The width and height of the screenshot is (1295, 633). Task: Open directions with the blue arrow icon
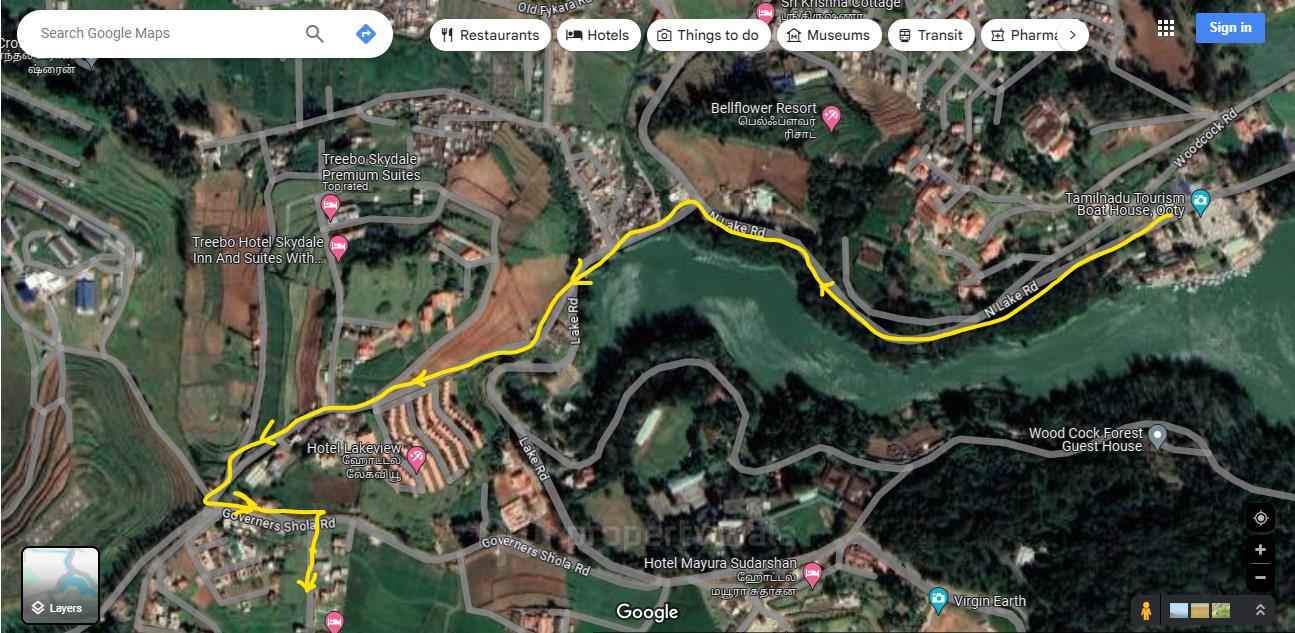tap(366, 34)
